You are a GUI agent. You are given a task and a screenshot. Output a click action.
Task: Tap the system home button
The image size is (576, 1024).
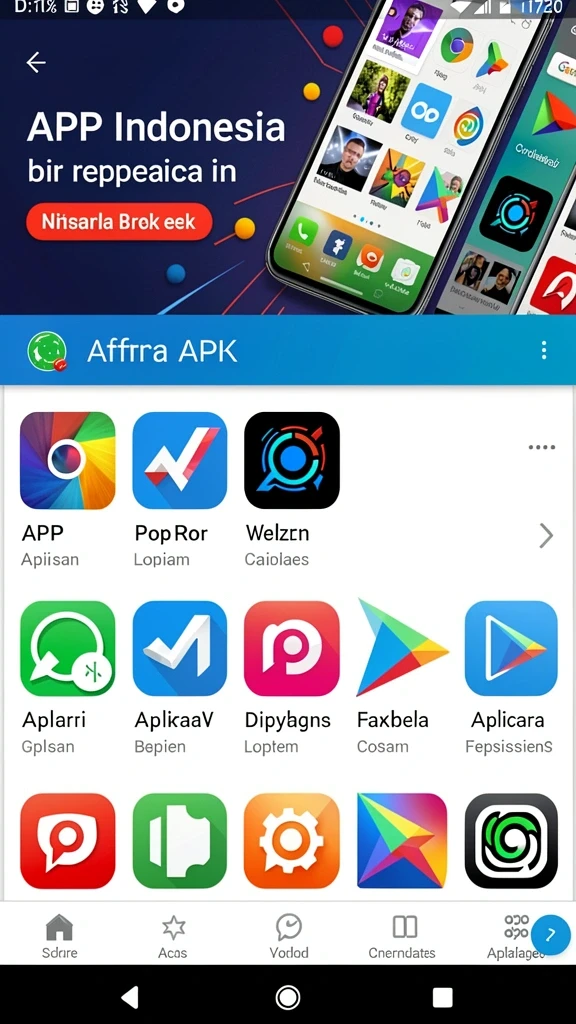click(x=288, y=997)
